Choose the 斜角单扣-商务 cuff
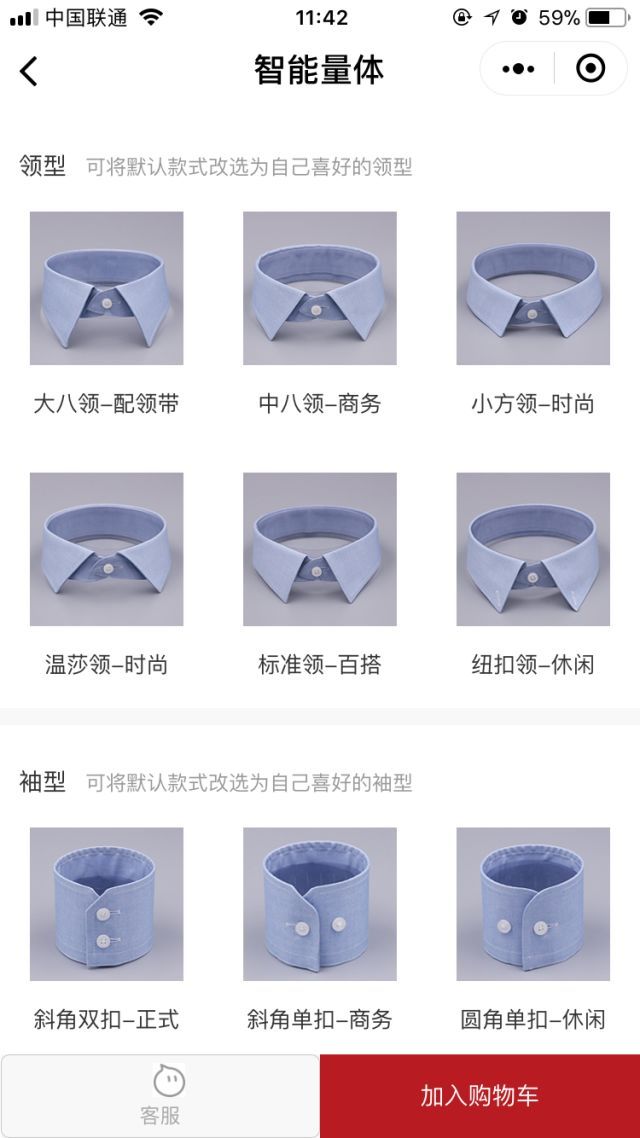640x1138 pixels. coord(319,905)
